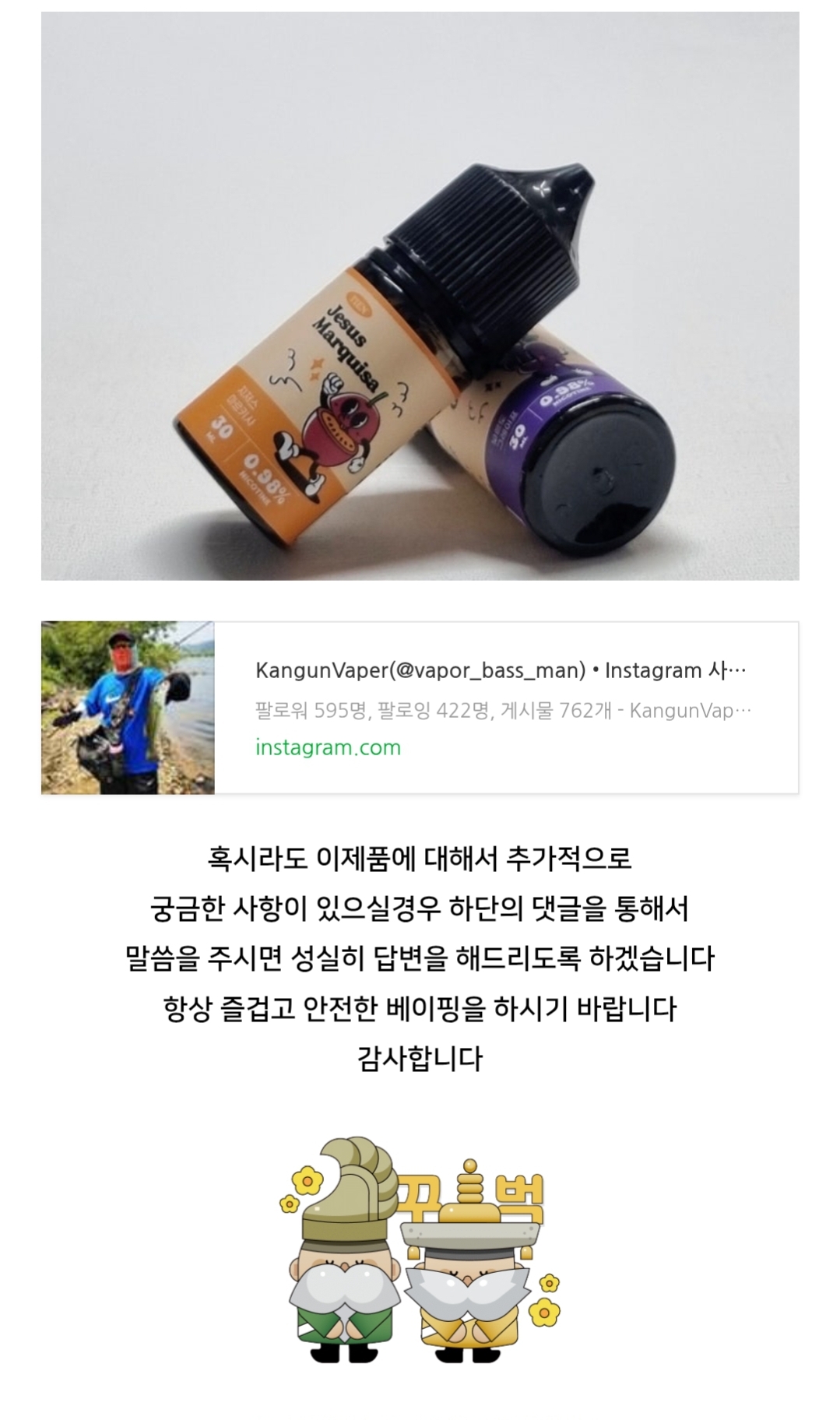This screenshot has width=840, height=1420.
Task: View the Jesus Marquisa bottle photo
Action: (420, 296)
